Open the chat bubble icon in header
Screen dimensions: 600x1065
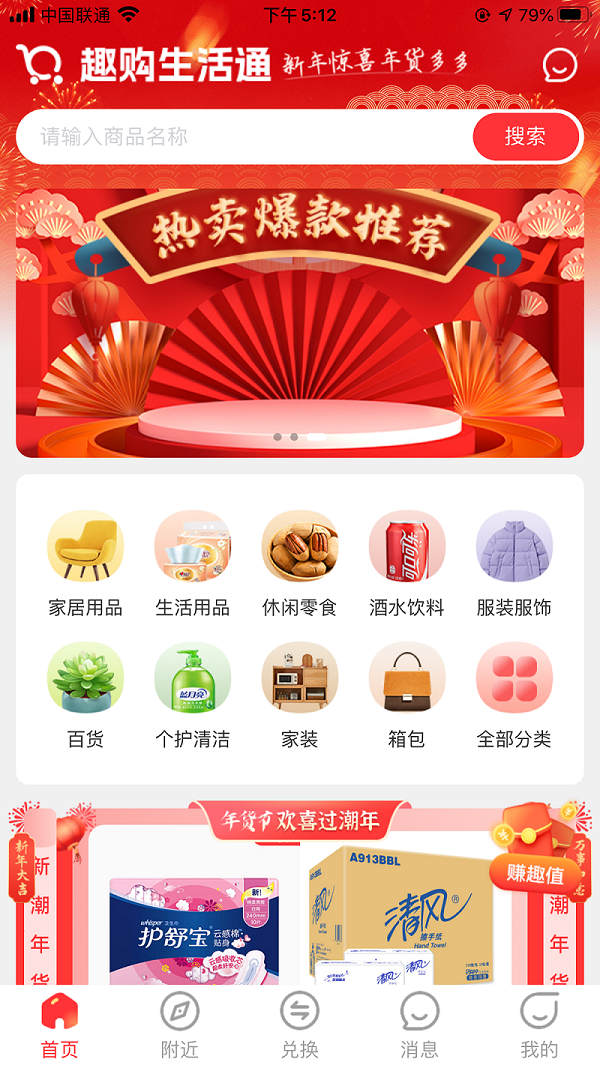click(560, 65)
